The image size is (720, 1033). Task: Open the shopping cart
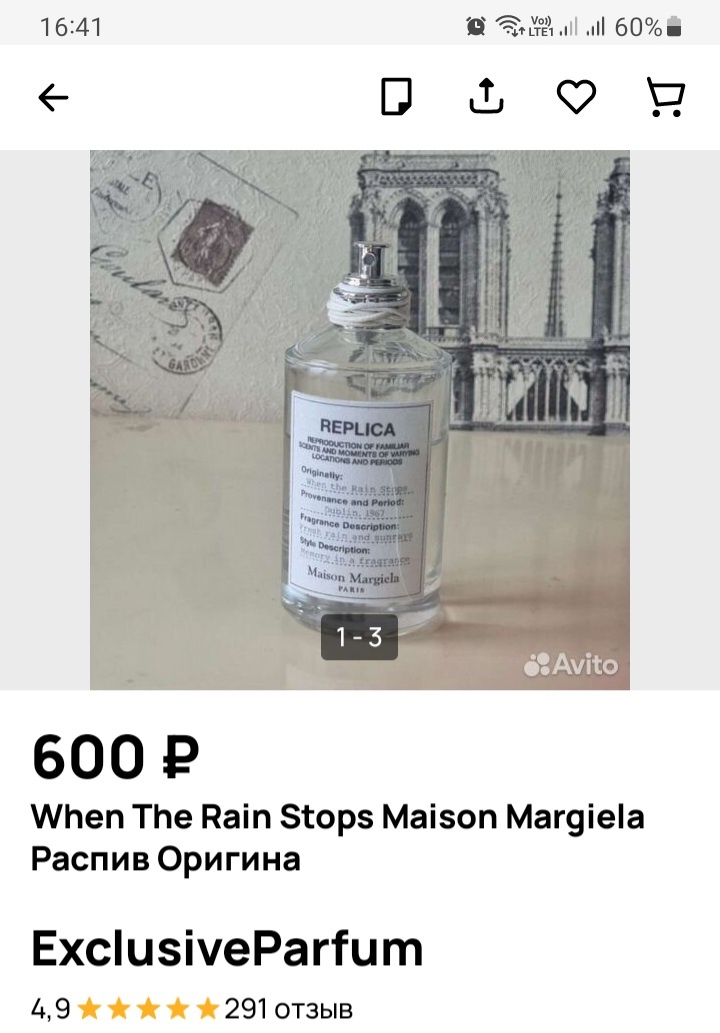tap(665, 97)
